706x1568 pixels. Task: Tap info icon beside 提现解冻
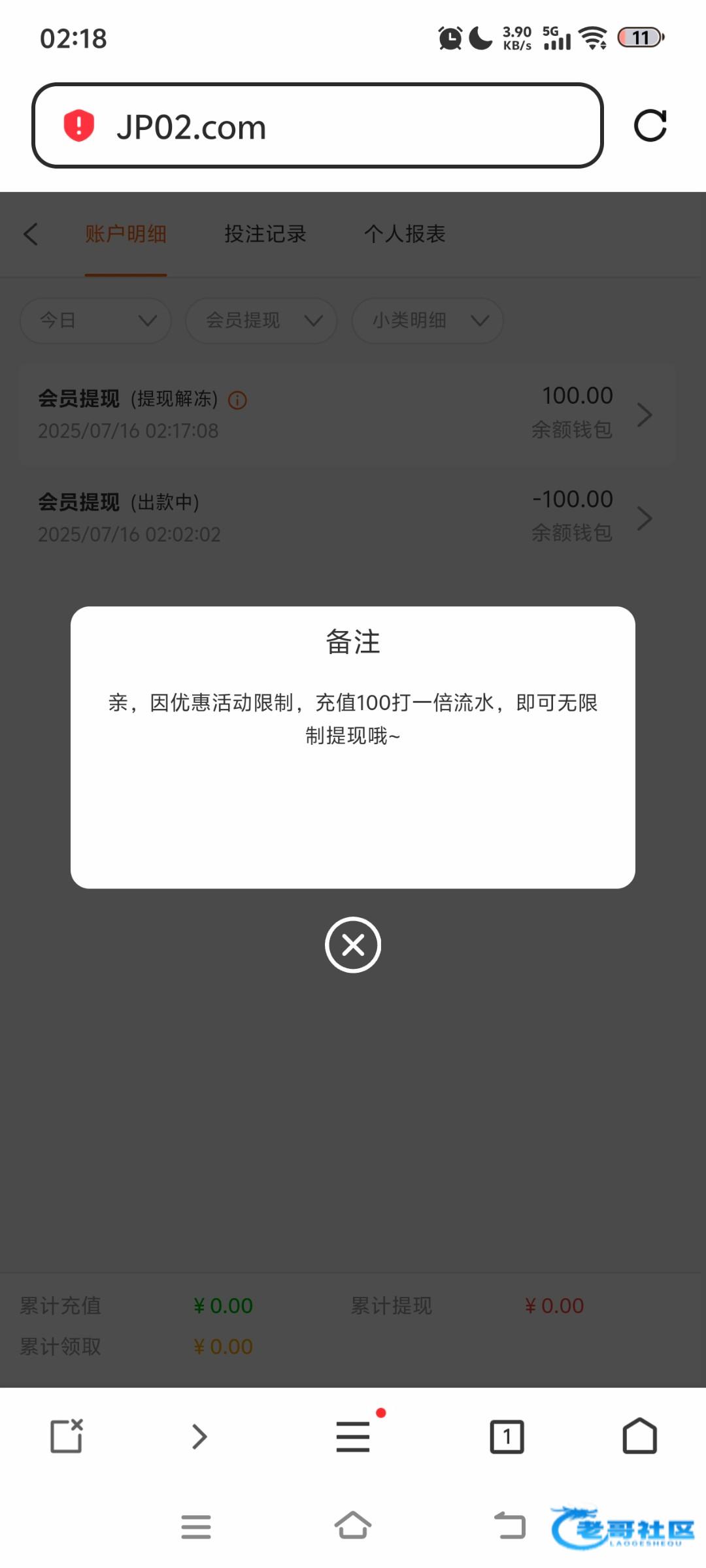pos(237,400)
